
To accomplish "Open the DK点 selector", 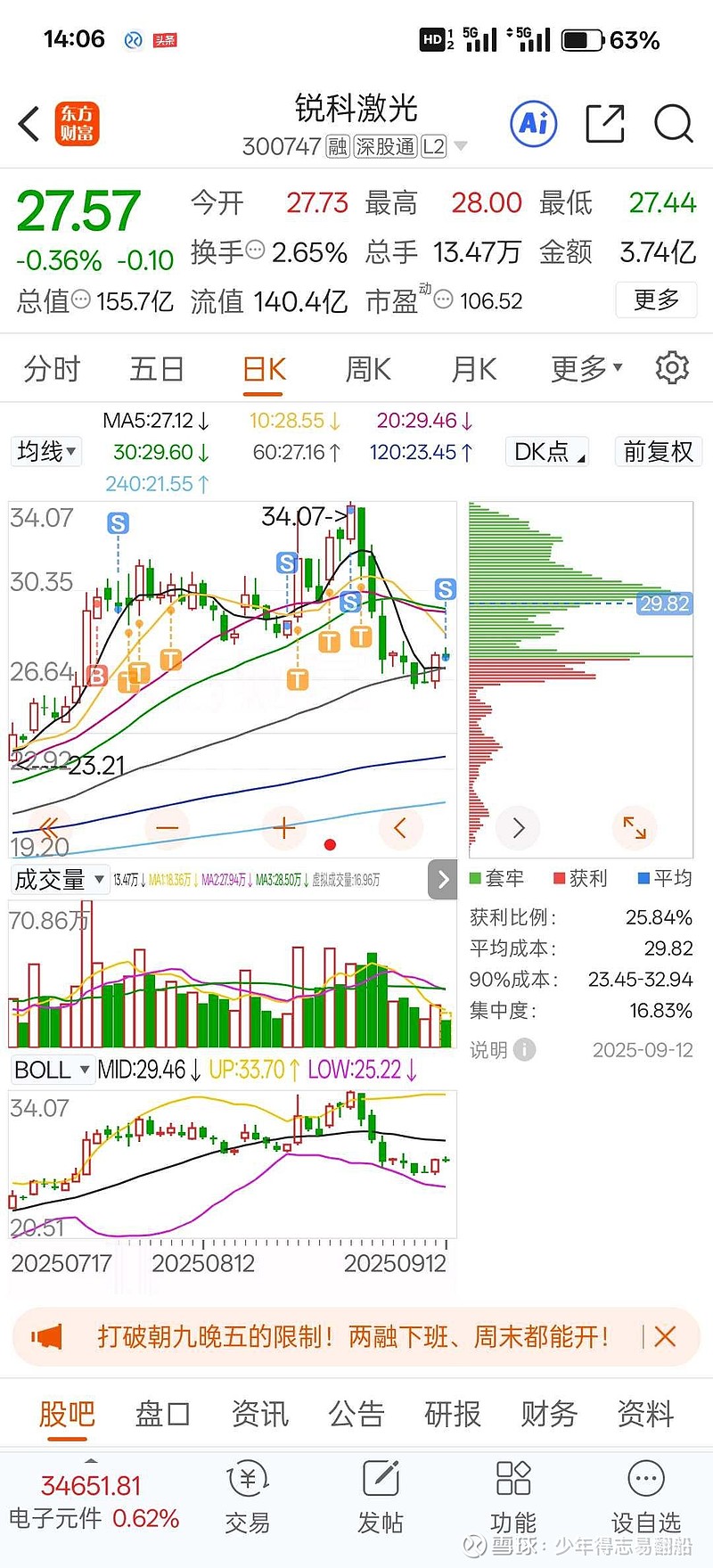I will tap(547, 452).
